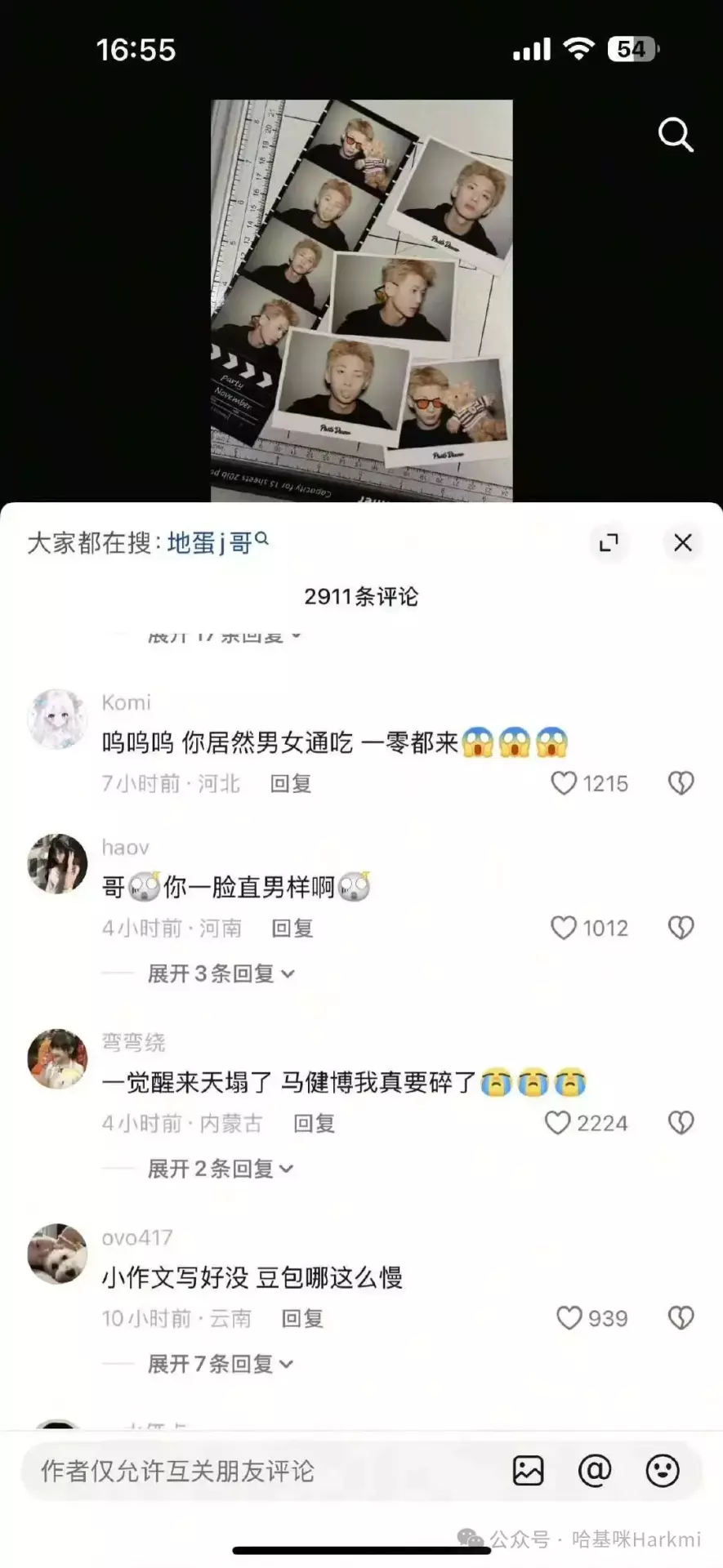This screenshot has height=1568, width=723.
Task: Expand 7 replies under ovo417's comment
Action: coord(220,1364)
